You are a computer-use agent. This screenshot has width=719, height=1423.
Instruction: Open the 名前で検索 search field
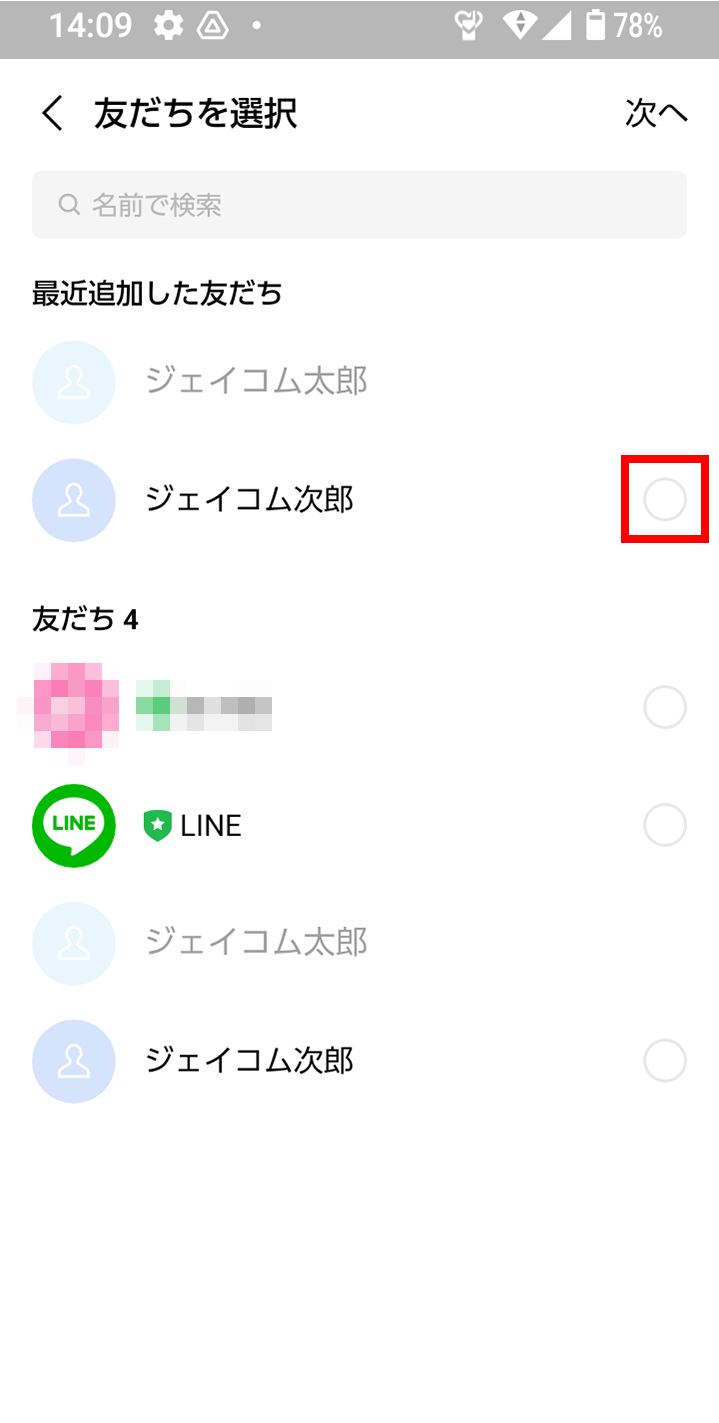[359, 205]
